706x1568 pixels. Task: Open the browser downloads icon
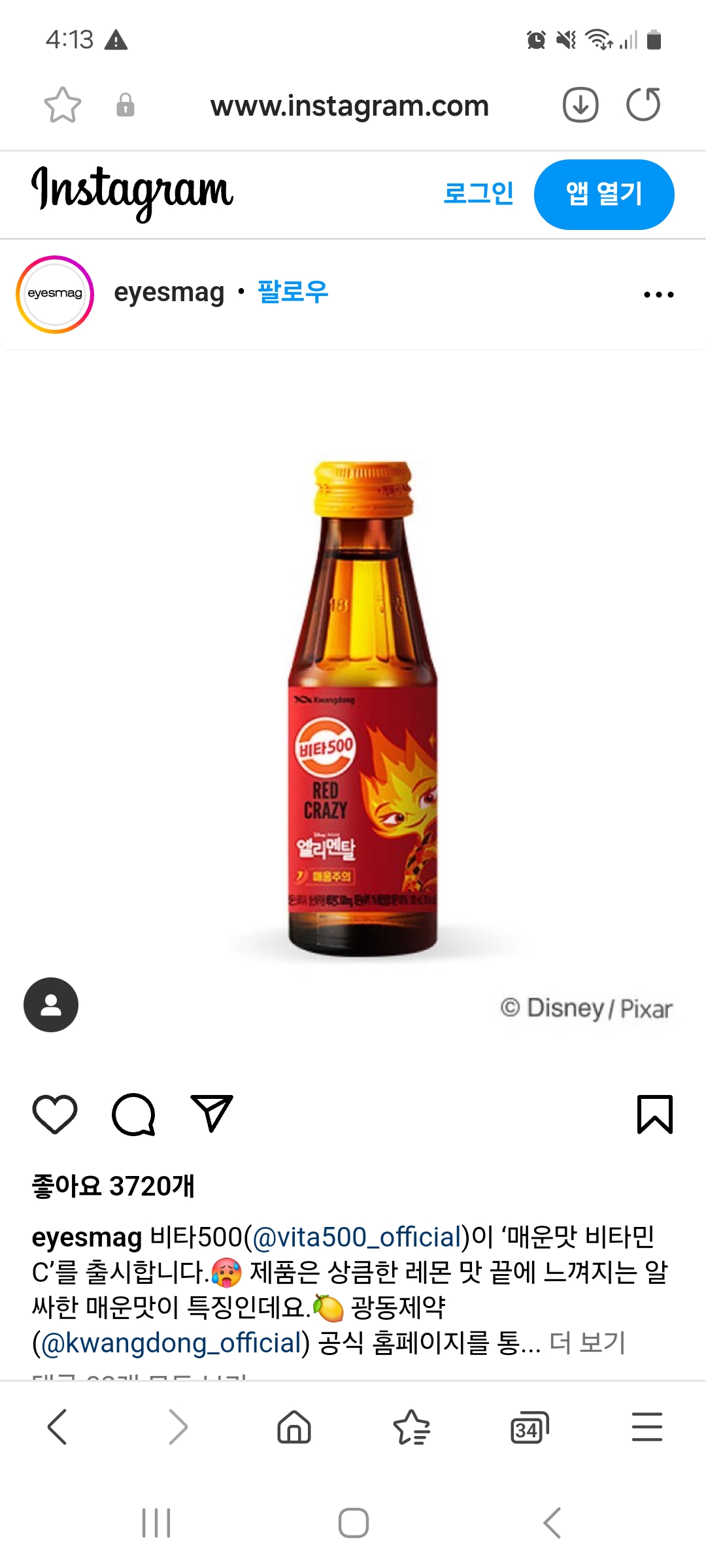580,105
